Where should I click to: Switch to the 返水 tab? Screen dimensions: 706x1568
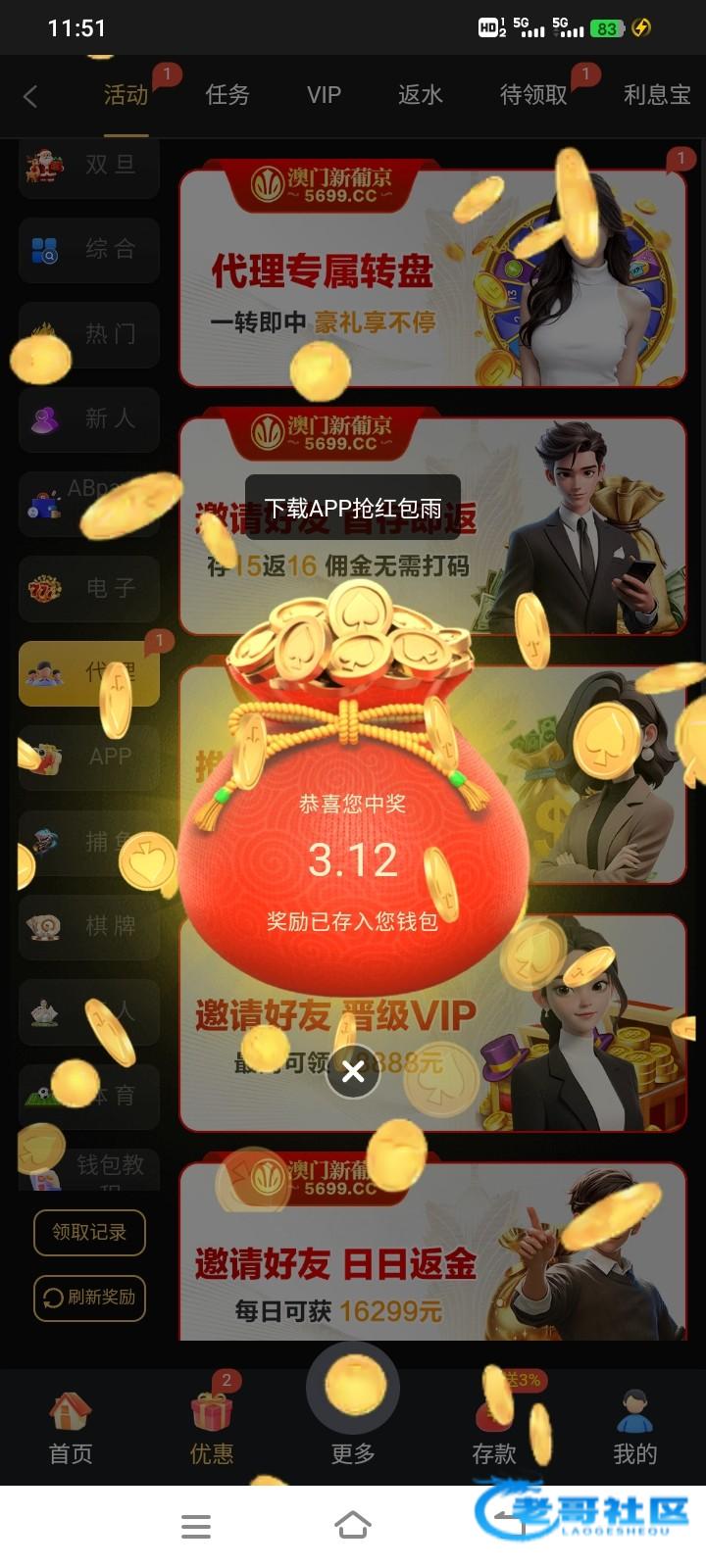coord(421,95)
